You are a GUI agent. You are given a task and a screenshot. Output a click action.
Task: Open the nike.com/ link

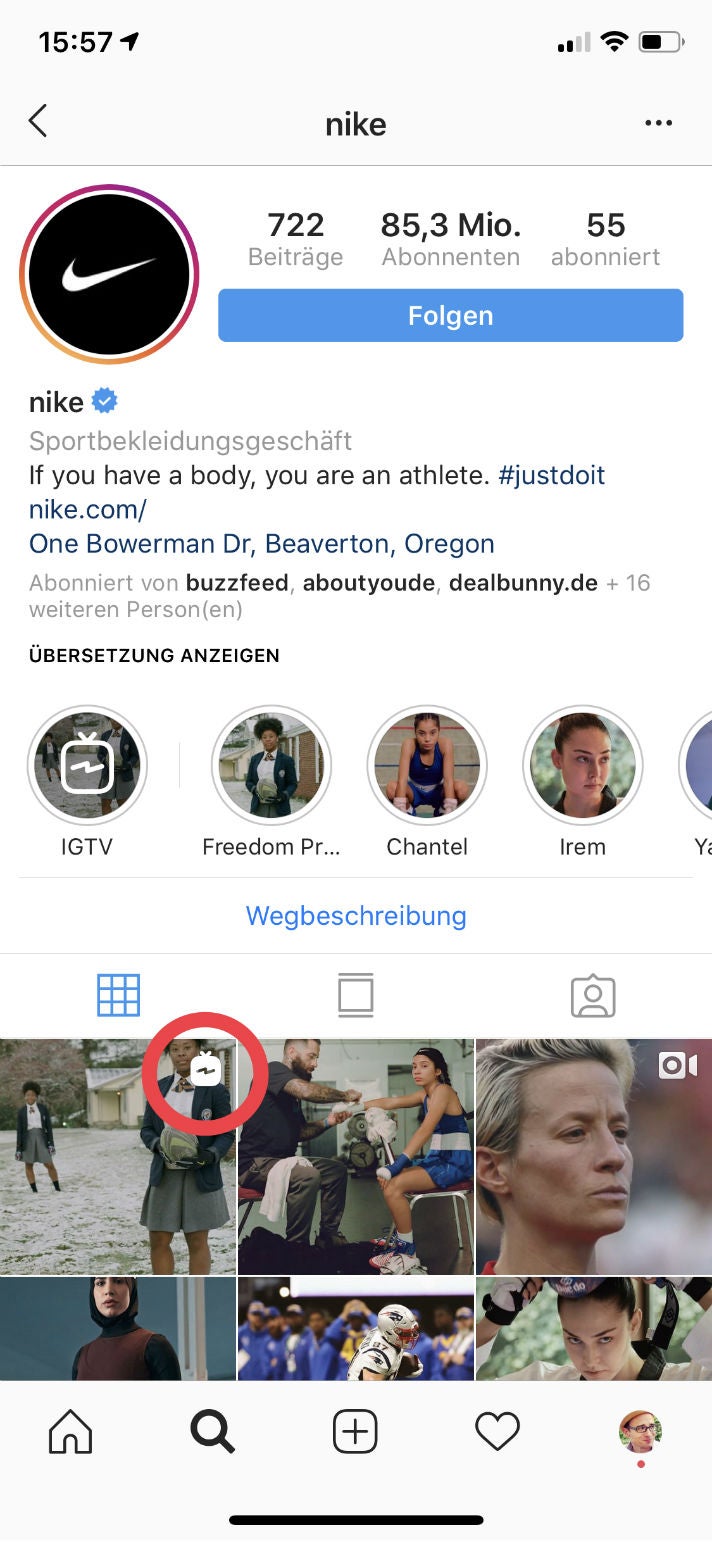[x=88, y=509]
